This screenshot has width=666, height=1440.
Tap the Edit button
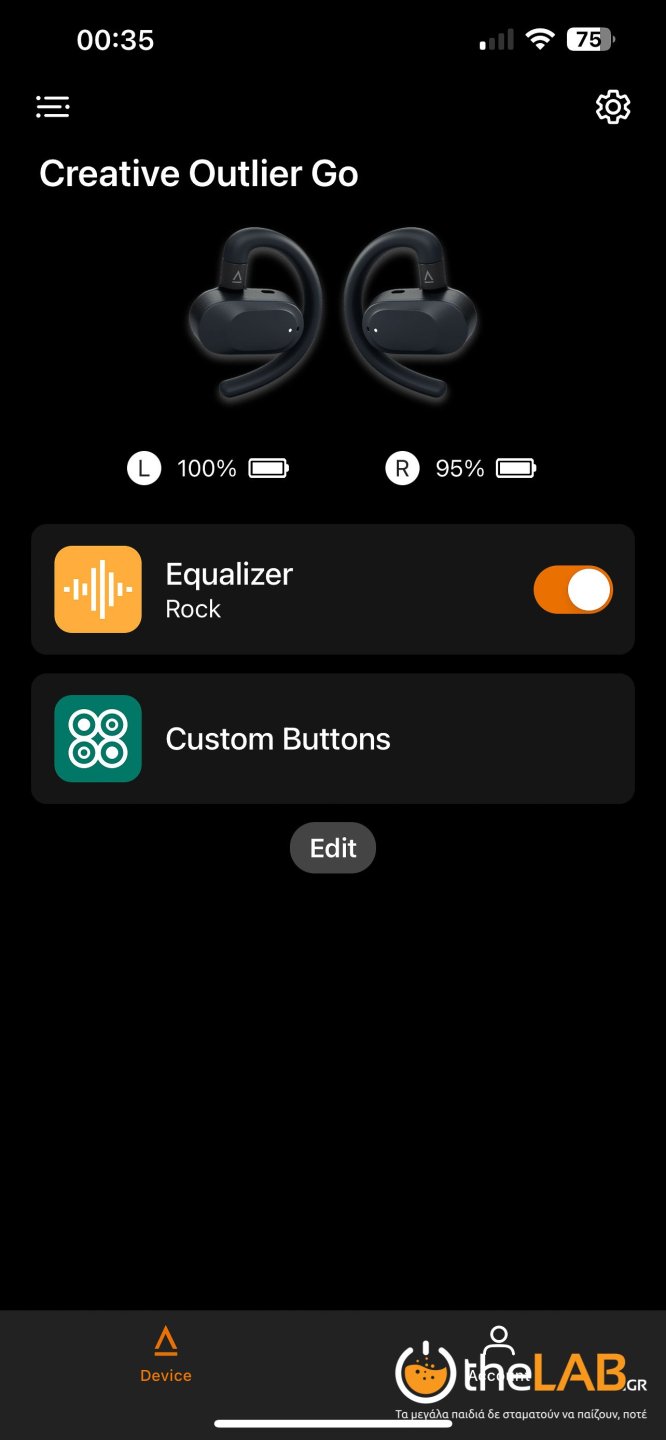click(x=333, y=848)
